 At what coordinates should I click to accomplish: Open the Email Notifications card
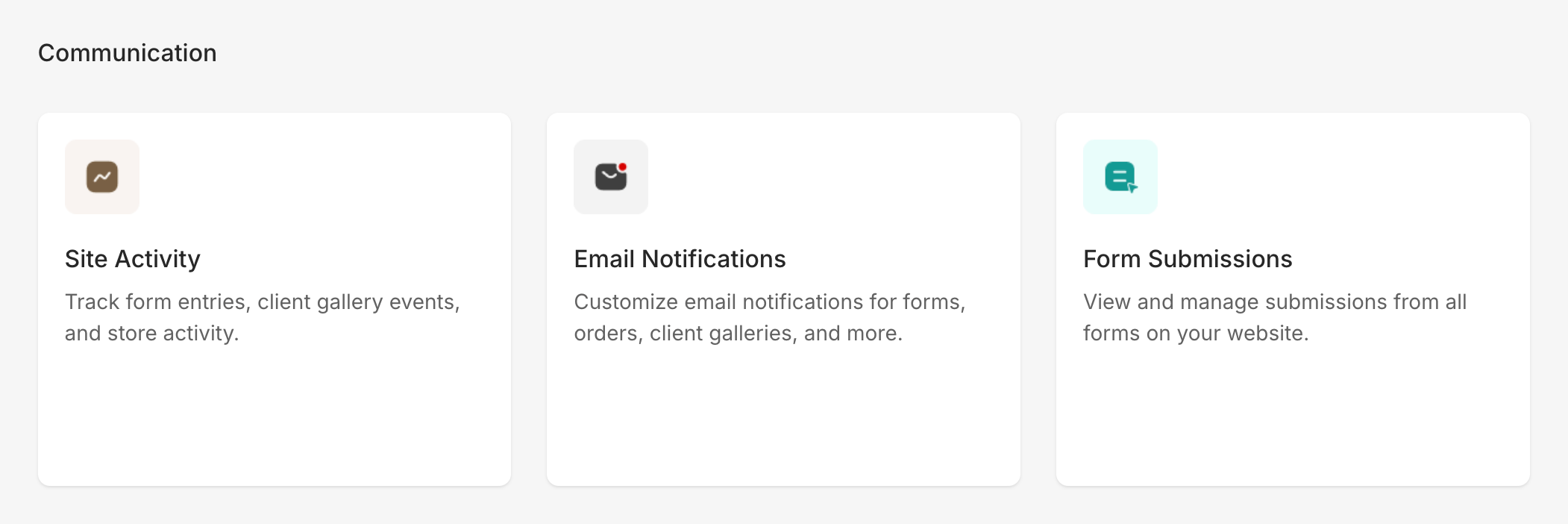(783, 299)
